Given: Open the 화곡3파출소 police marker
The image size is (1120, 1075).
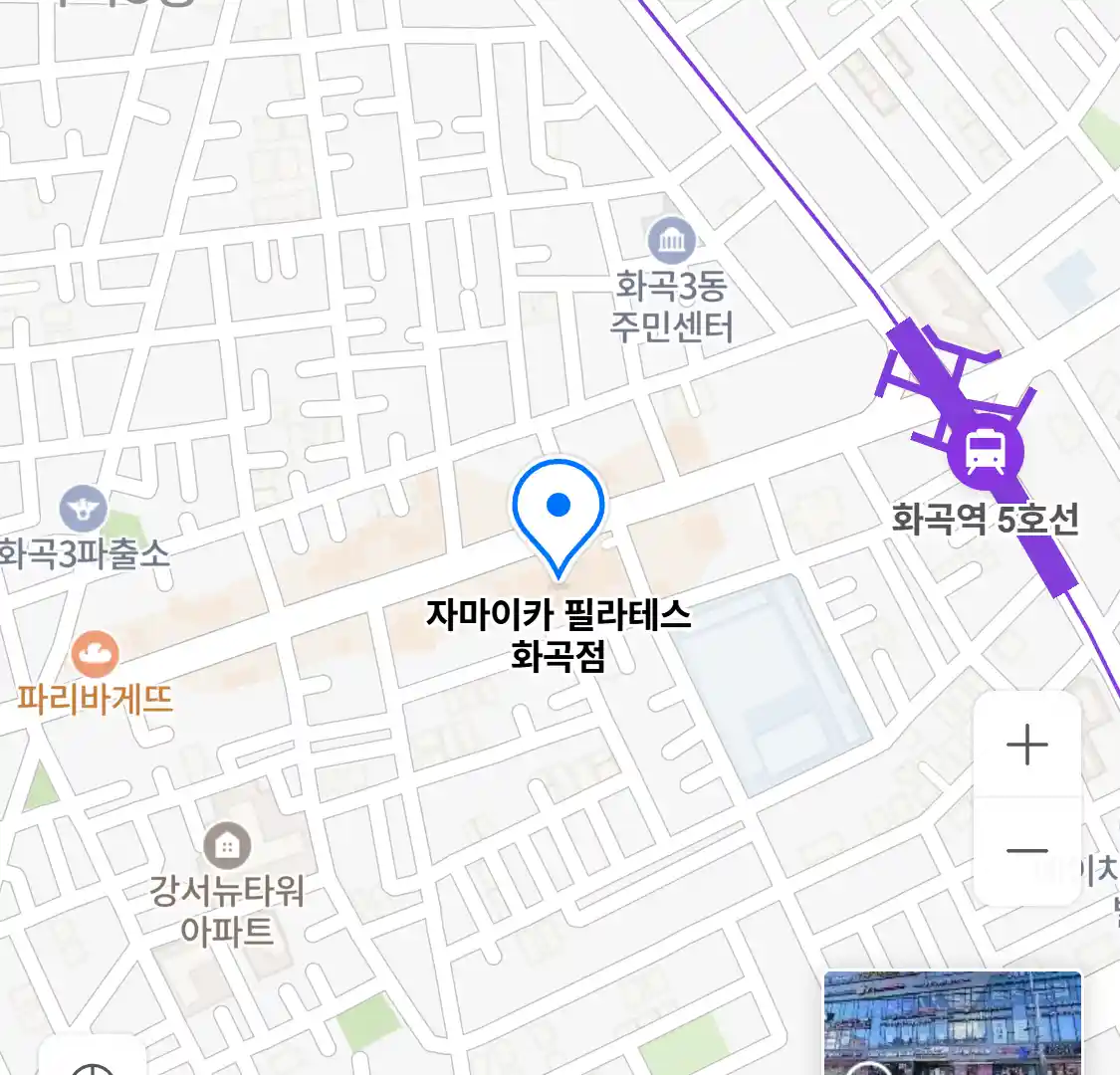Looking at the screenshot, I should [x=83, y=510].
